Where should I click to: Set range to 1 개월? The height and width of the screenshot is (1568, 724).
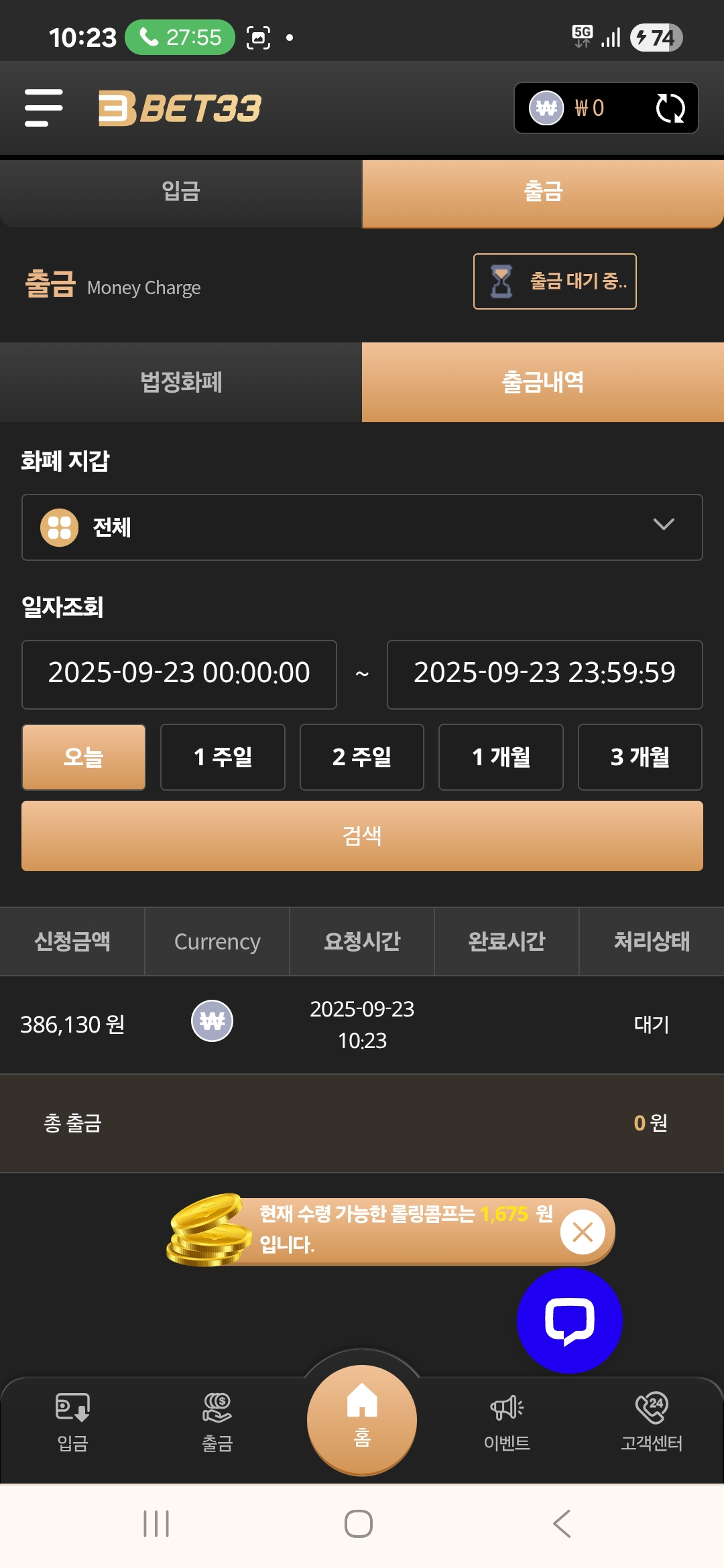point(501,757)
